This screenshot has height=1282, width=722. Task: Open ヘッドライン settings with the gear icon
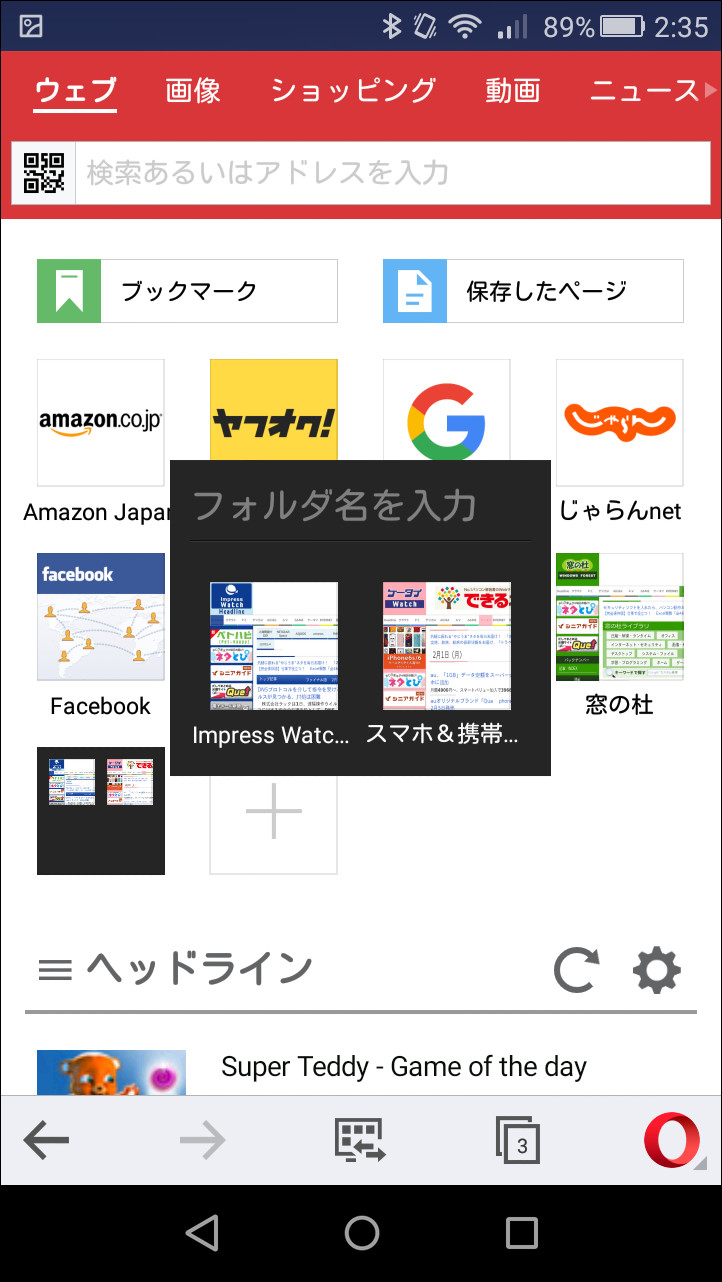tap(656, 968)
